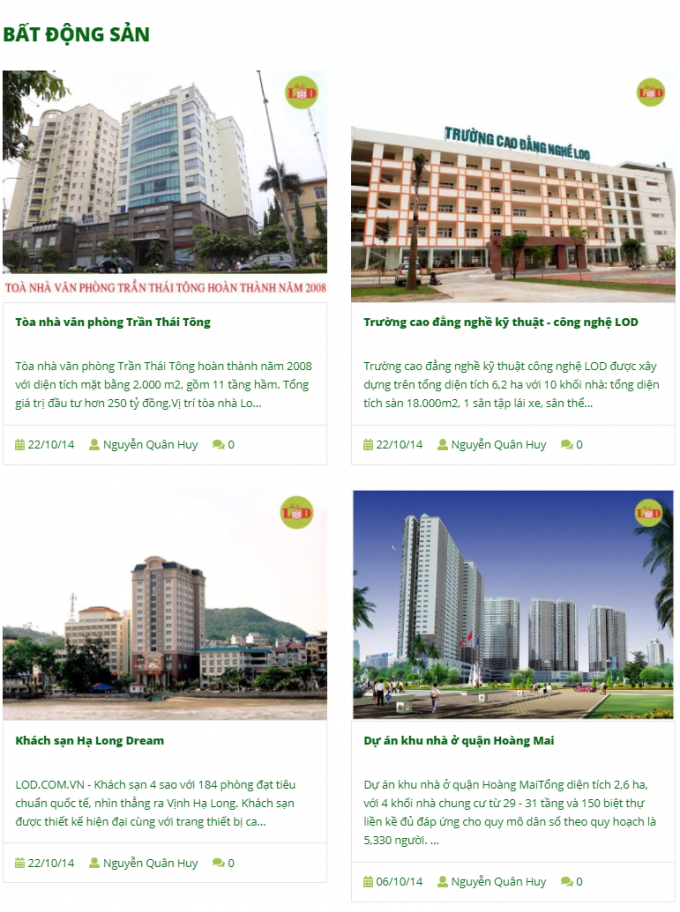Open the Trần Thái Tông office building photo
The image size is (680, 912).
click(x=164, y=185)
